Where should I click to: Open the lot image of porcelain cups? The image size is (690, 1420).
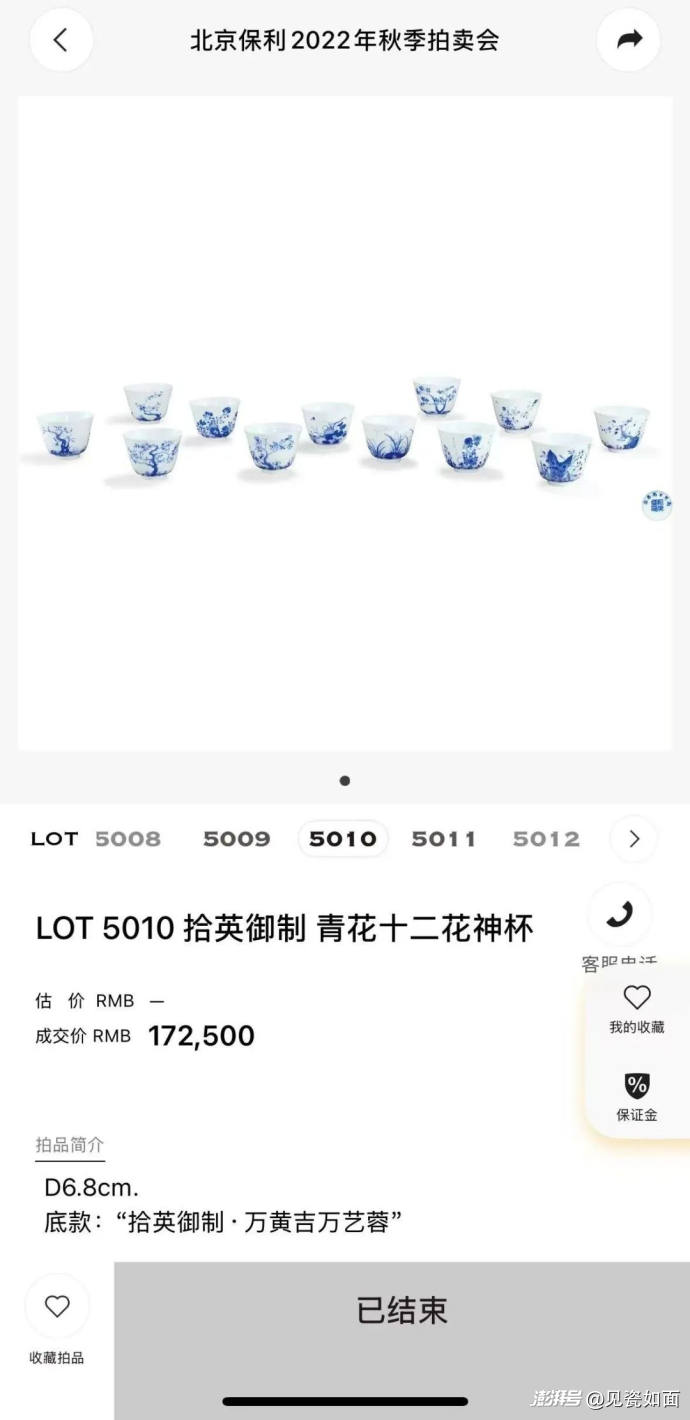(344, 425)
